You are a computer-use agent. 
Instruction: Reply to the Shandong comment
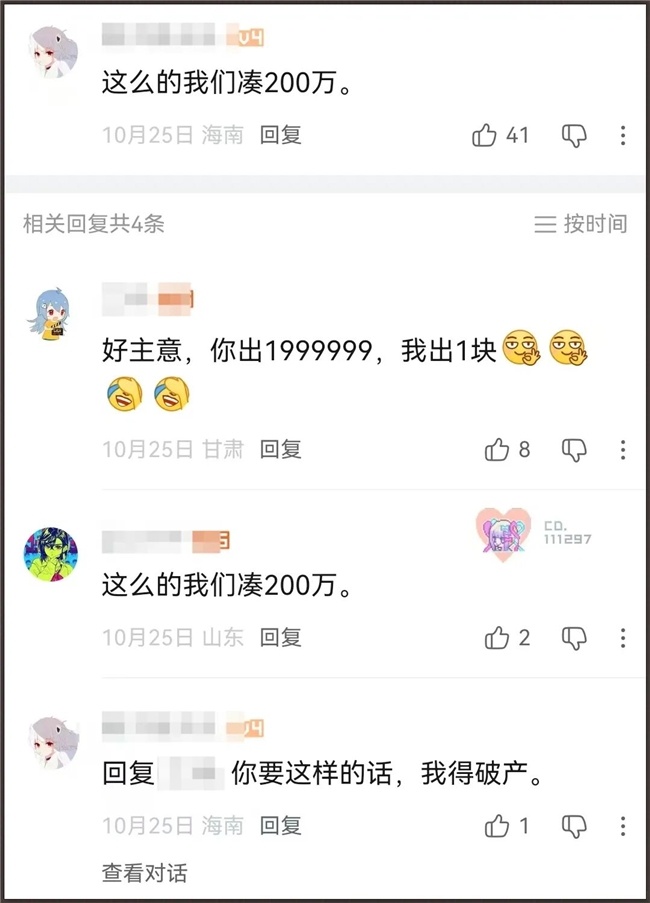281,638
